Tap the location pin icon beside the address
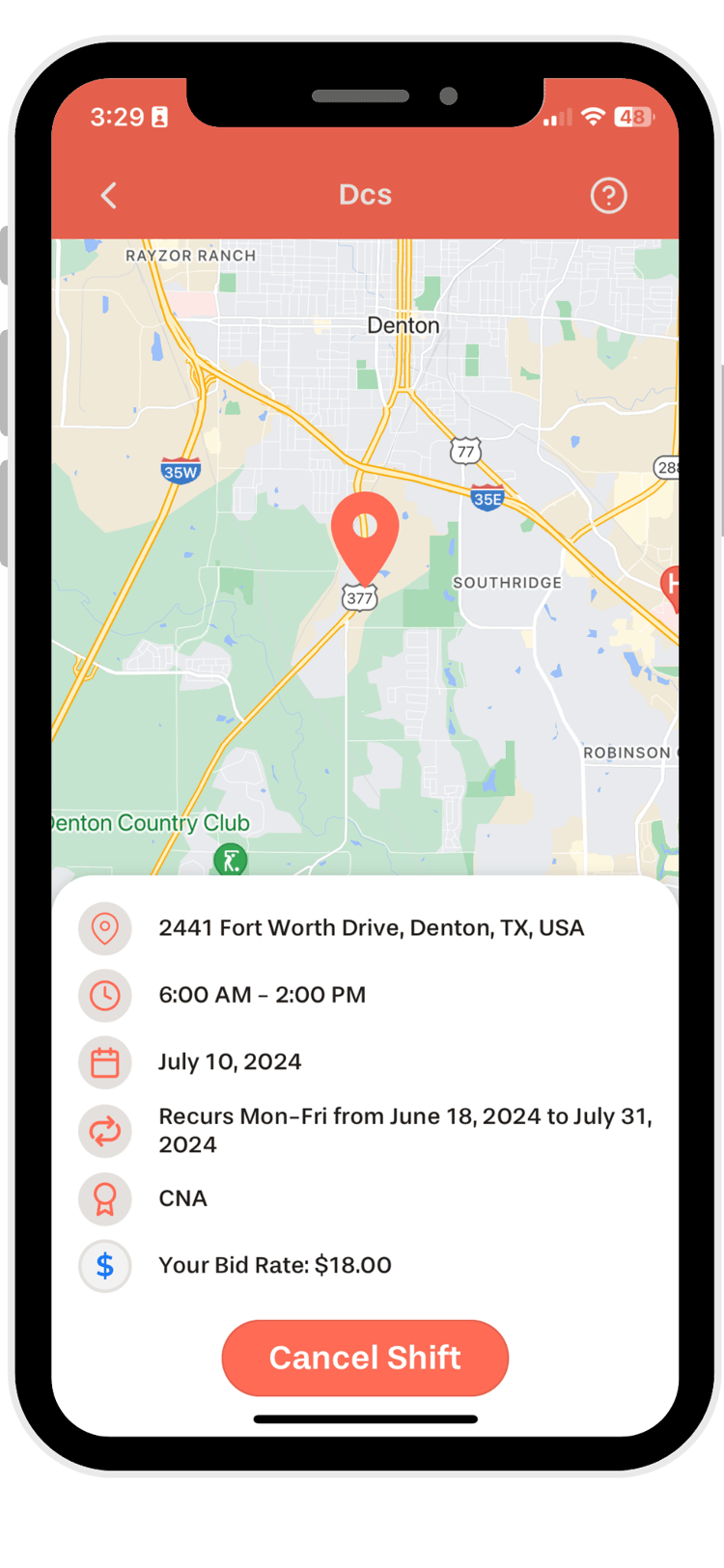724x1568 pixels. click(x=105, y=928)
